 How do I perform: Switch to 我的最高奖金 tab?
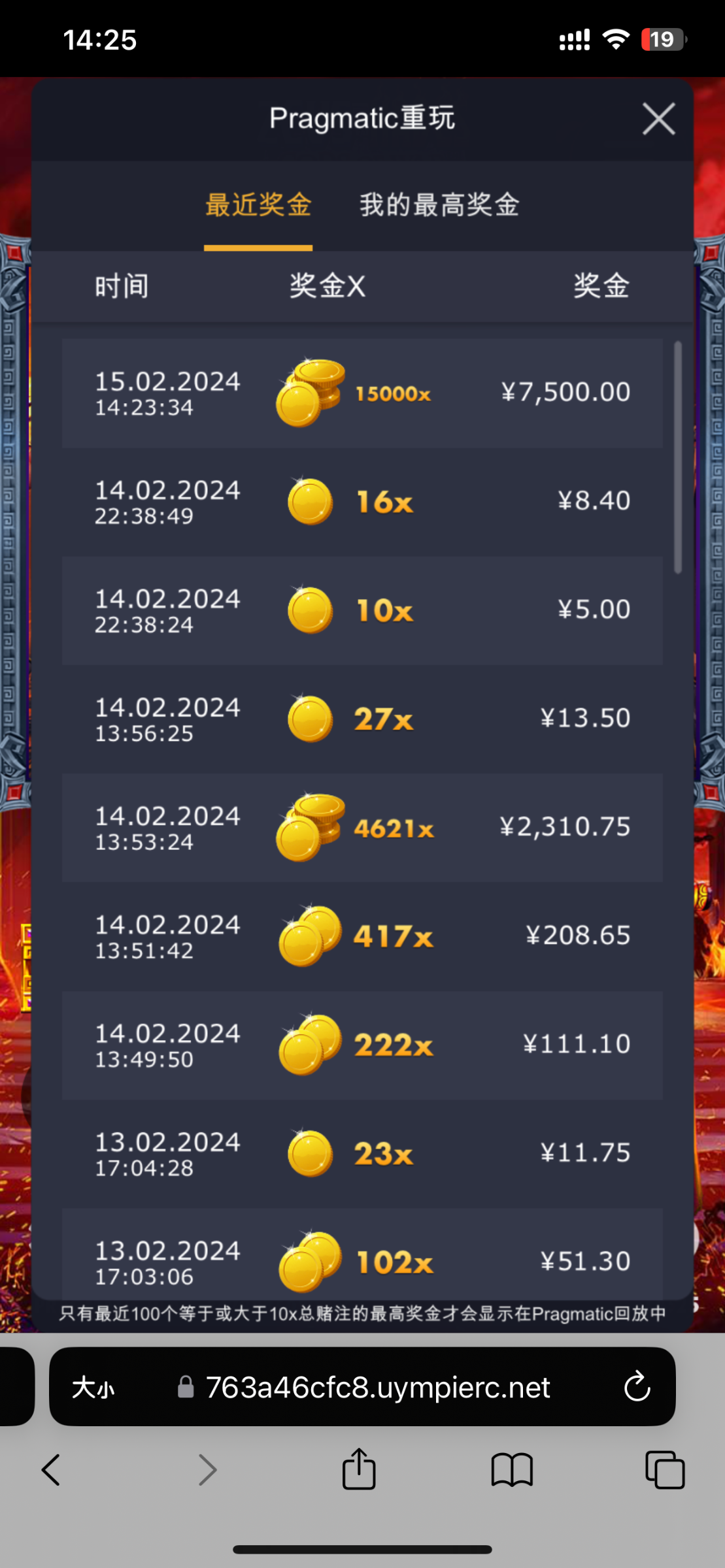439,205
